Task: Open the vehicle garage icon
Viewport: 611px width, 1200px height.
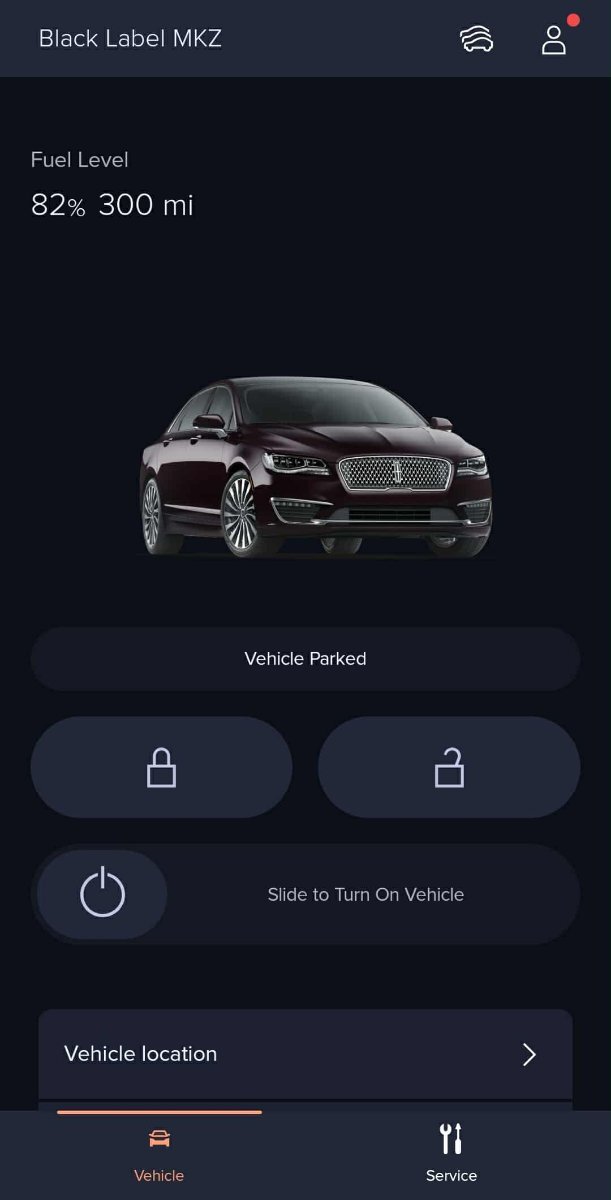Action: [x=476, y=39]
